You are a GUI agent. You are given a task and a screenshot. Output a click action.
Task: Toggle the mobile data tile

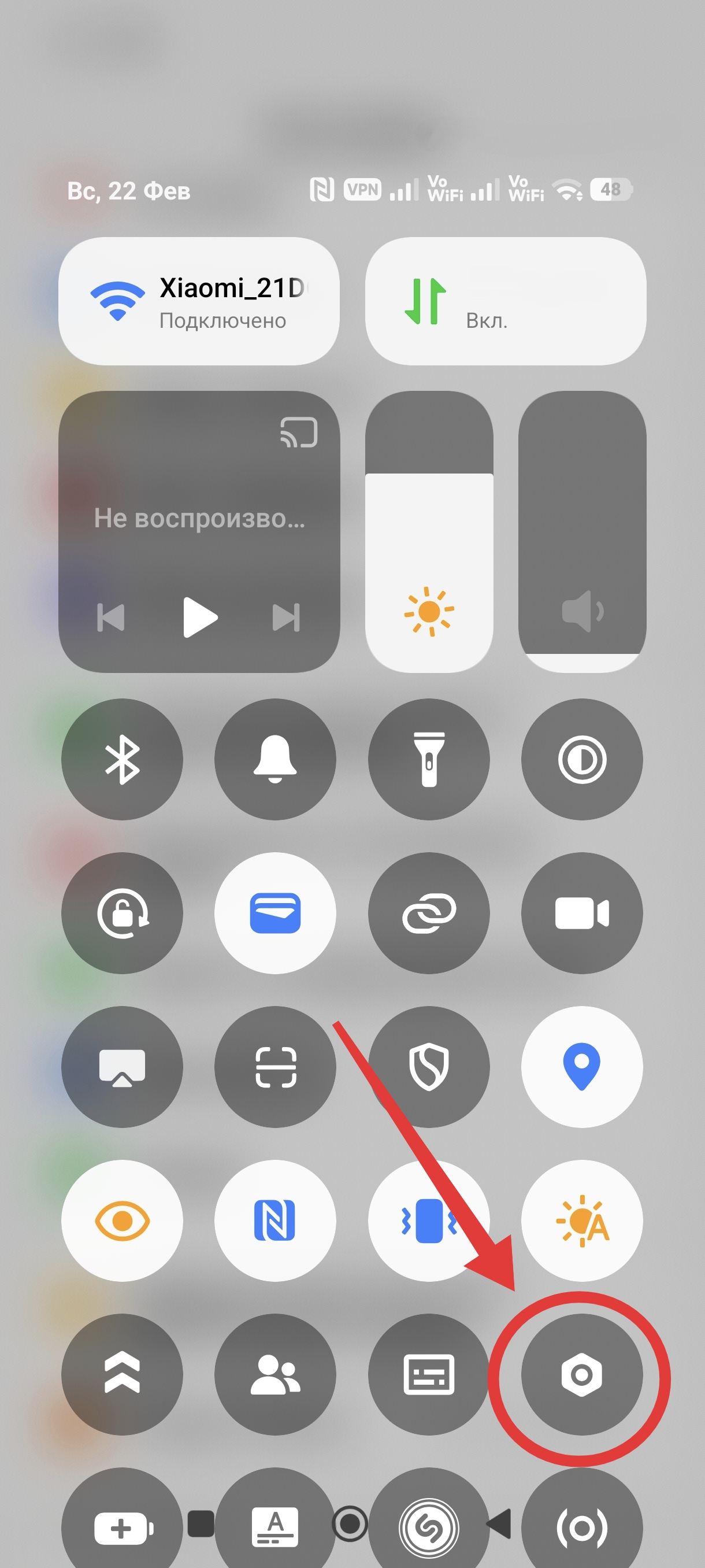[505, 301]
